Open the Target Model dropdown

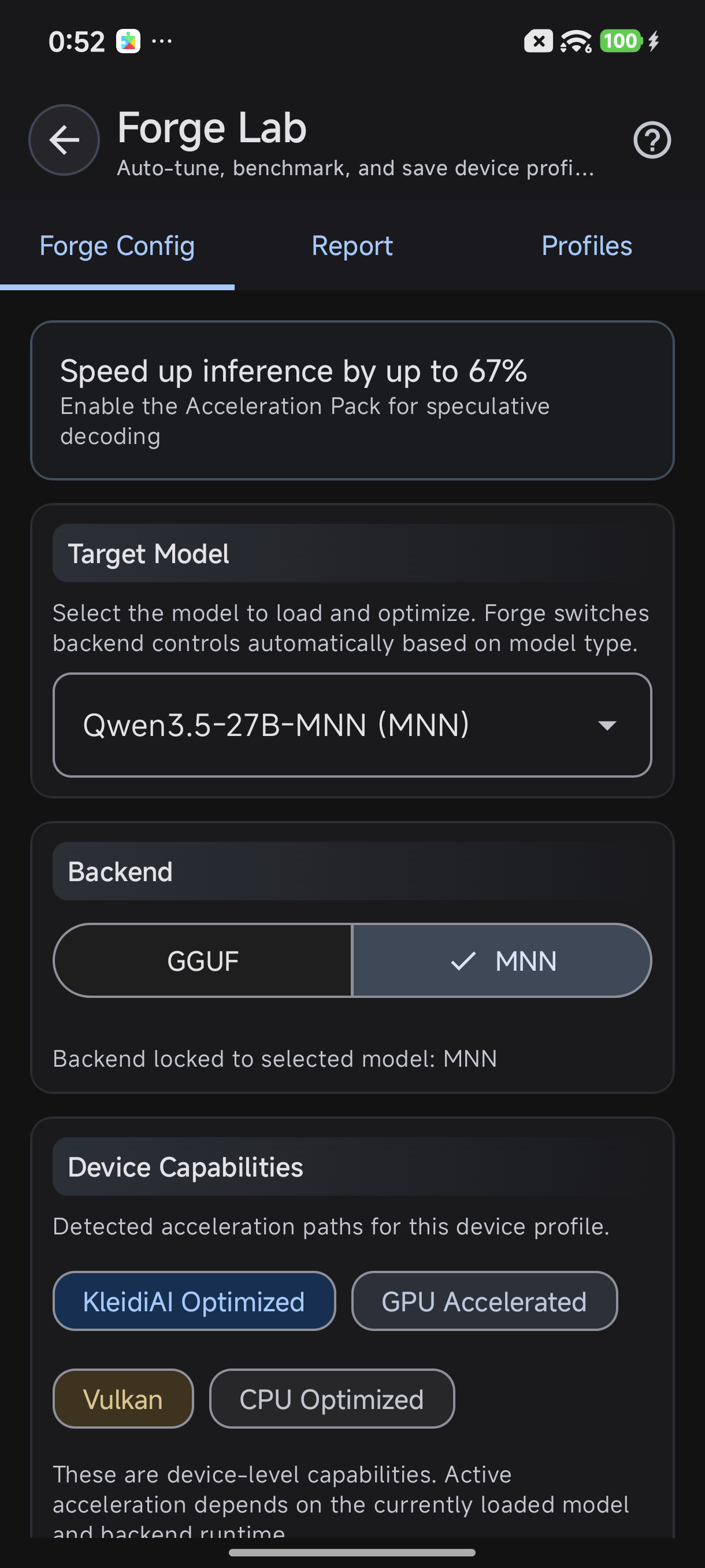pos(352,724)
